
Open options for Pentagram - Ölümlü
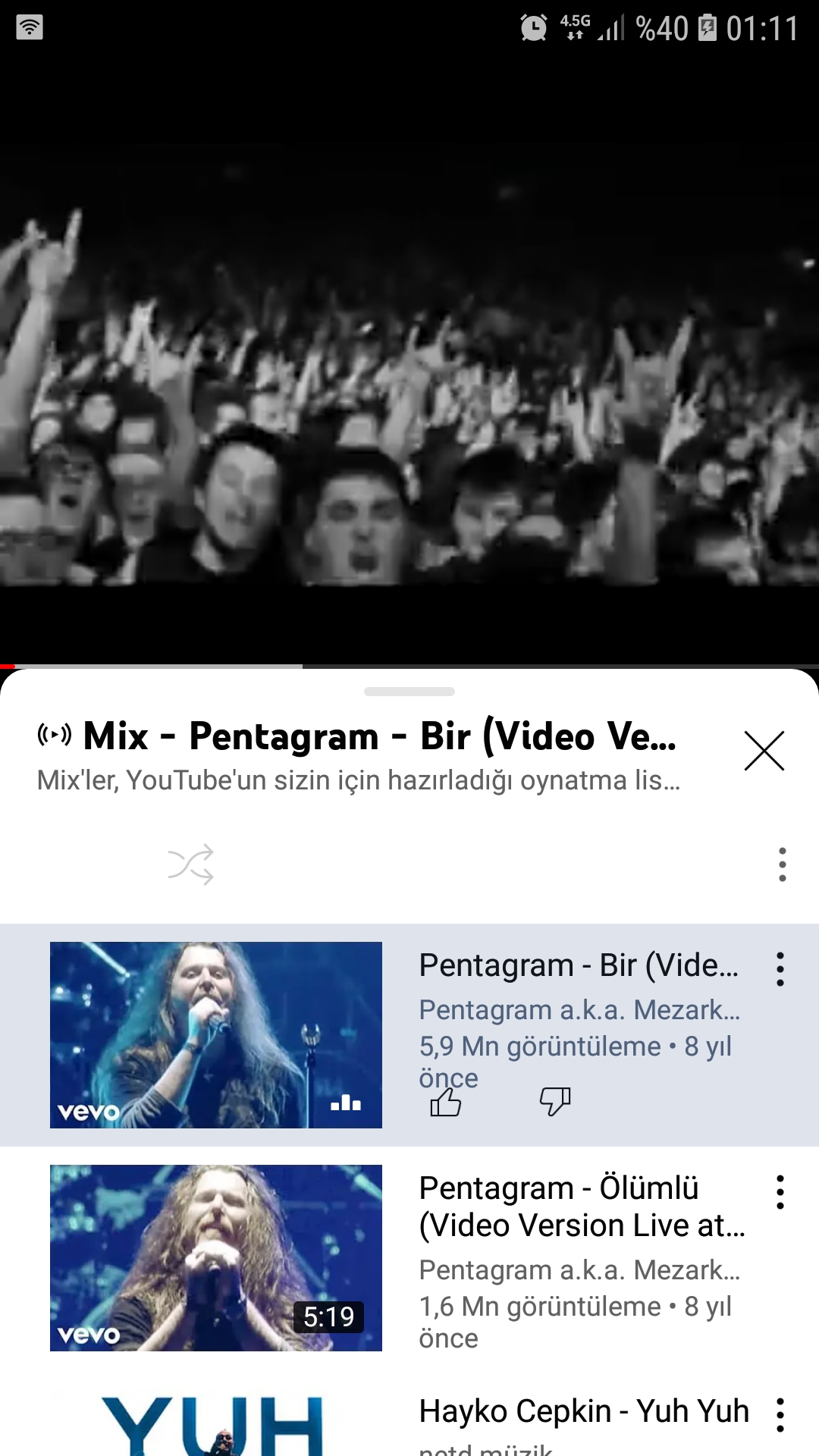780,1192
